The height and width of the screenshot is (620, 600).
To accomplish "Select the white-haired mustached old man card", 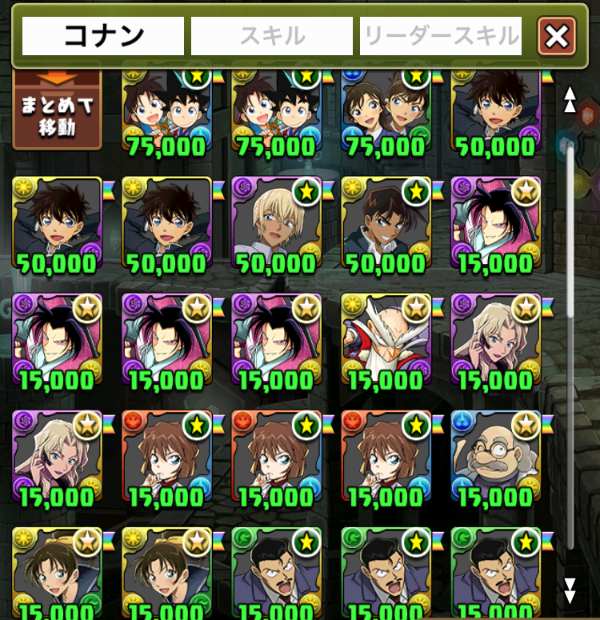I will [385, 338].
